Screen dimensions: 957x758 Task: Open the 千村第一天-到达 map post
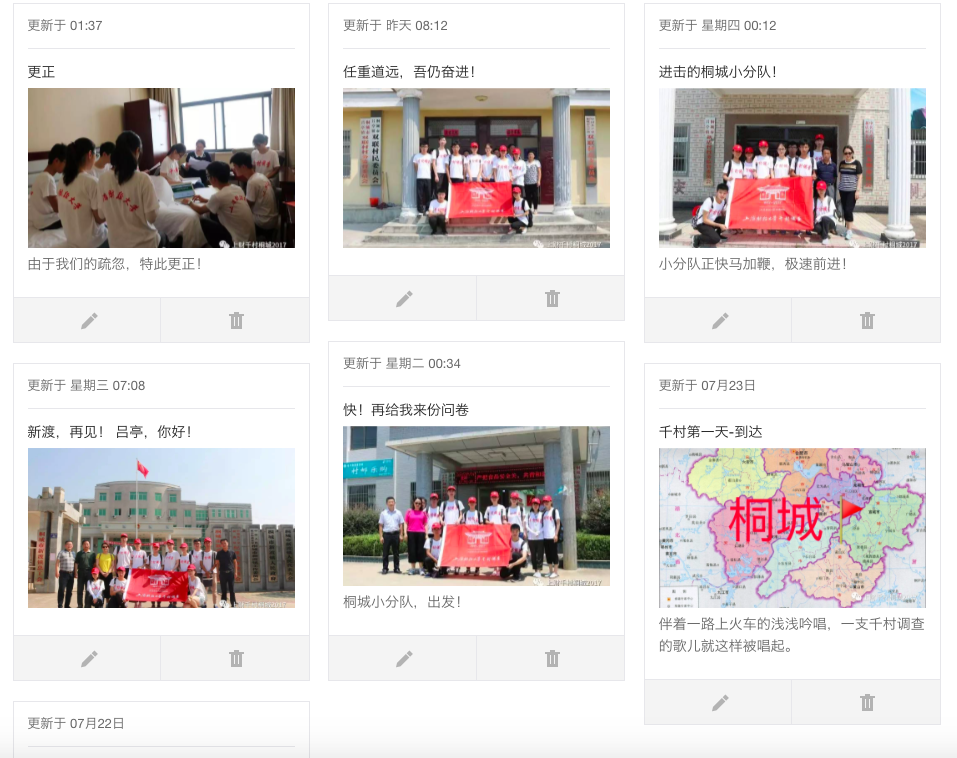coord(792,528)
